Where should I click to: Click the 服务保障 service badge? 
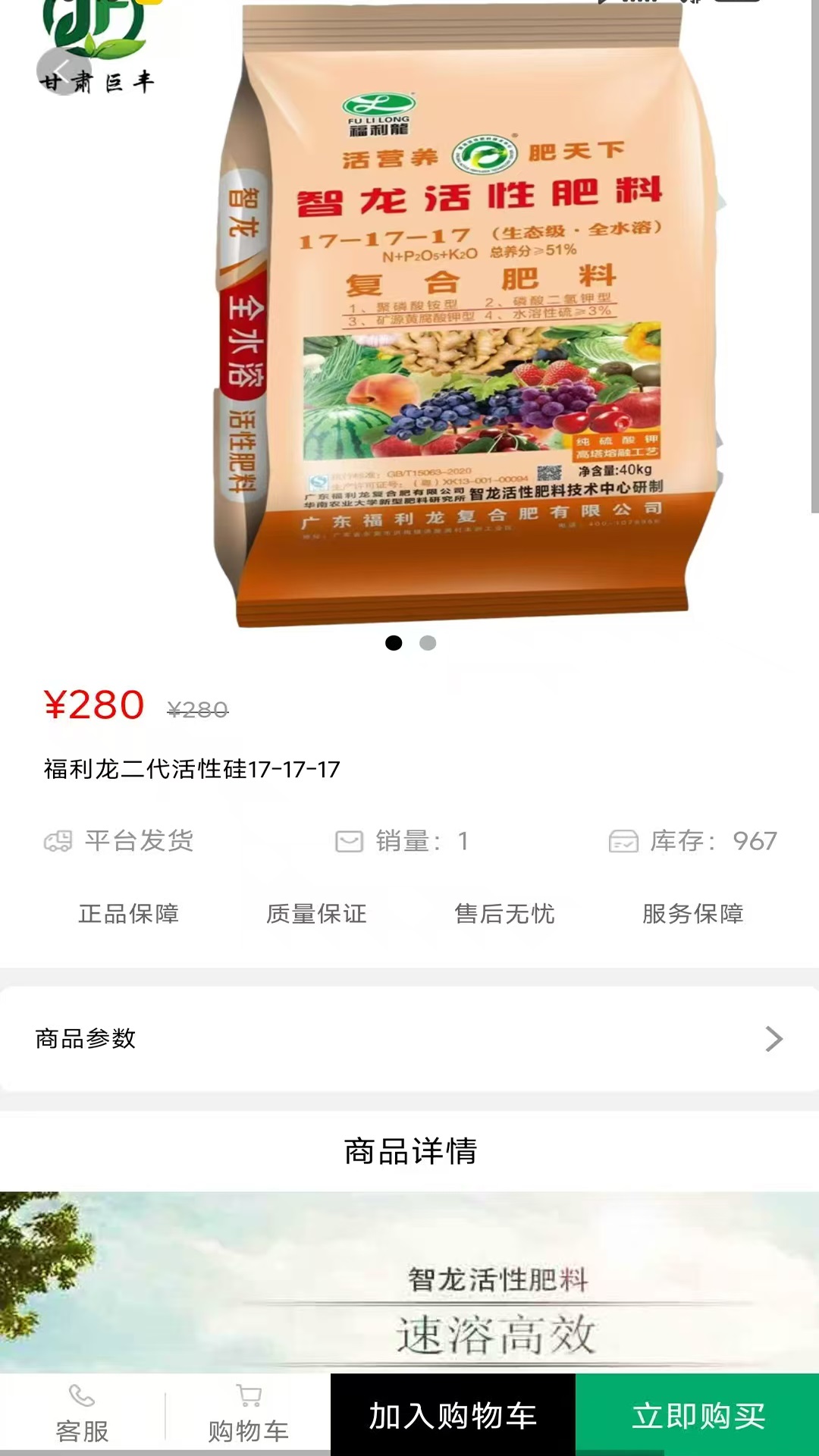click(692, 915)
